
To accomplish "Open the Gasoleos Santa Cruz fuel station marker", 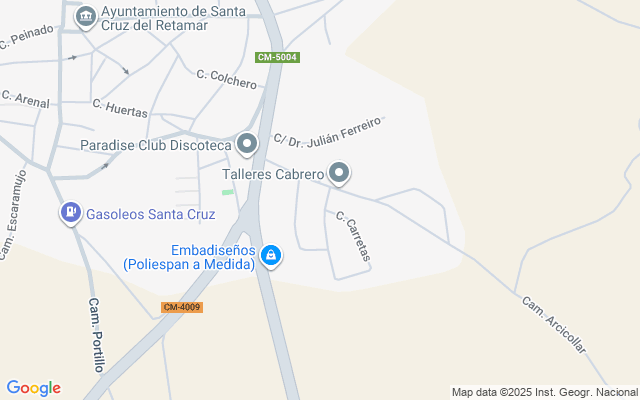I will pyautogui.click(x=70, y=212).
